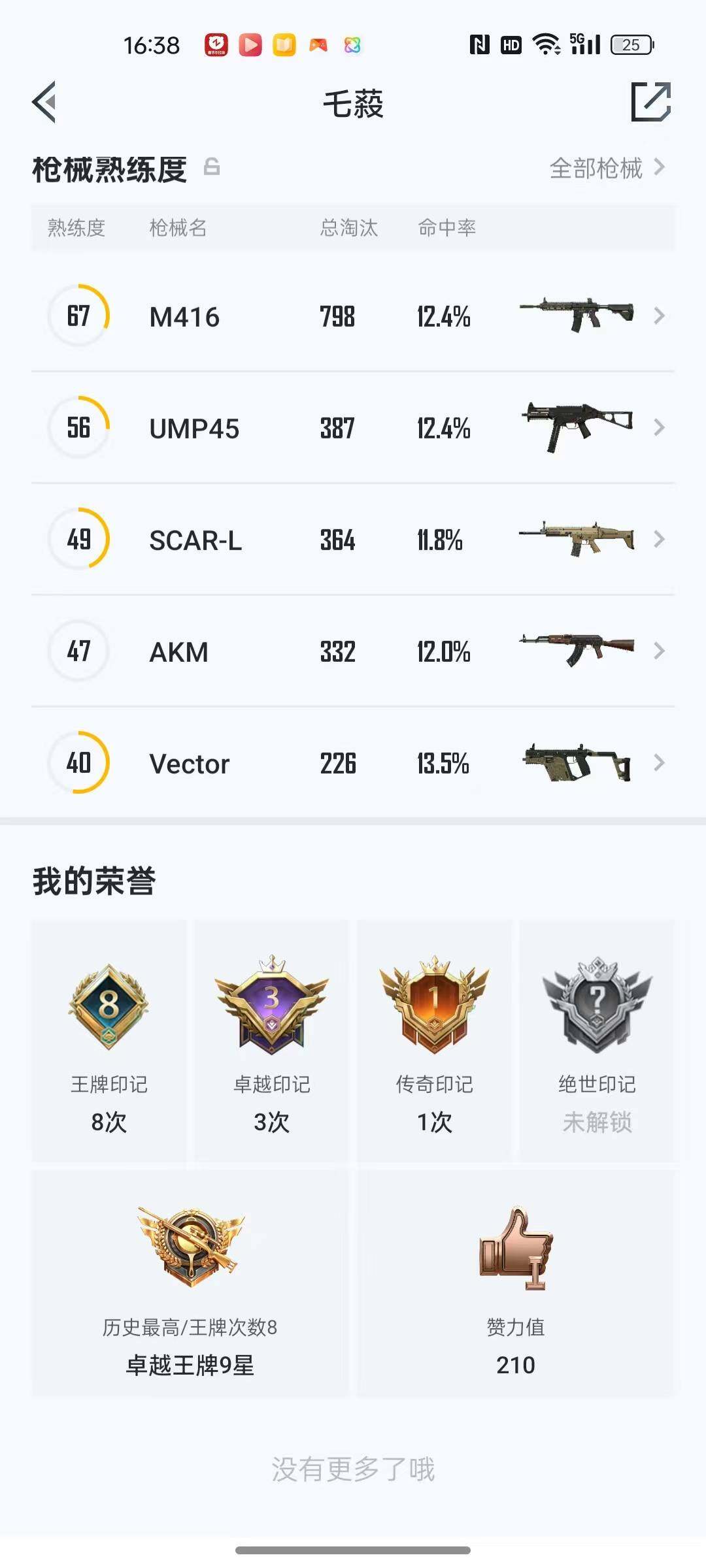The width and height of the screenshot is (706, 1568).
Task: Expand the AKM row chevron
Action: point(660,651)
